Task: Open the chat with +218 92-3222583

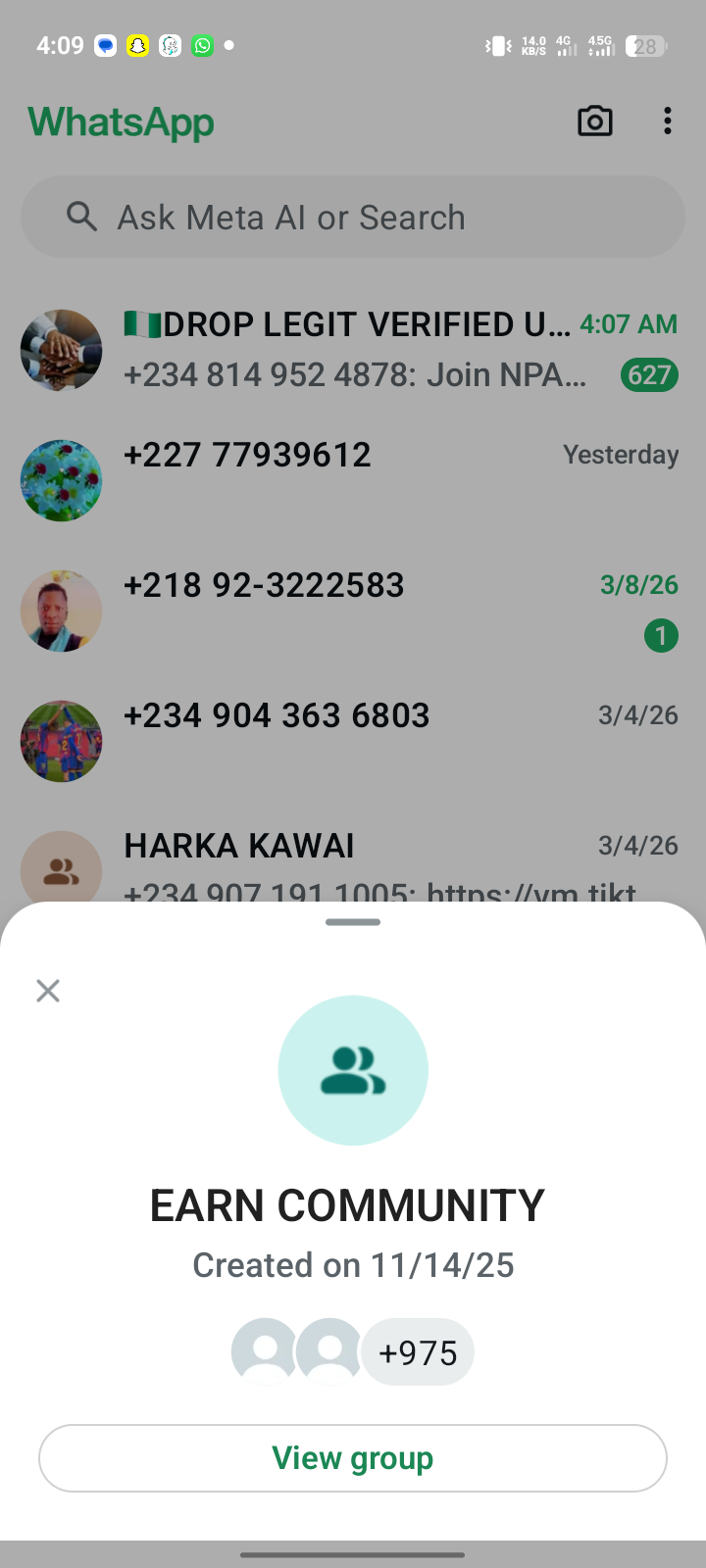Action: pyautogui.click(x=353, y=611)
